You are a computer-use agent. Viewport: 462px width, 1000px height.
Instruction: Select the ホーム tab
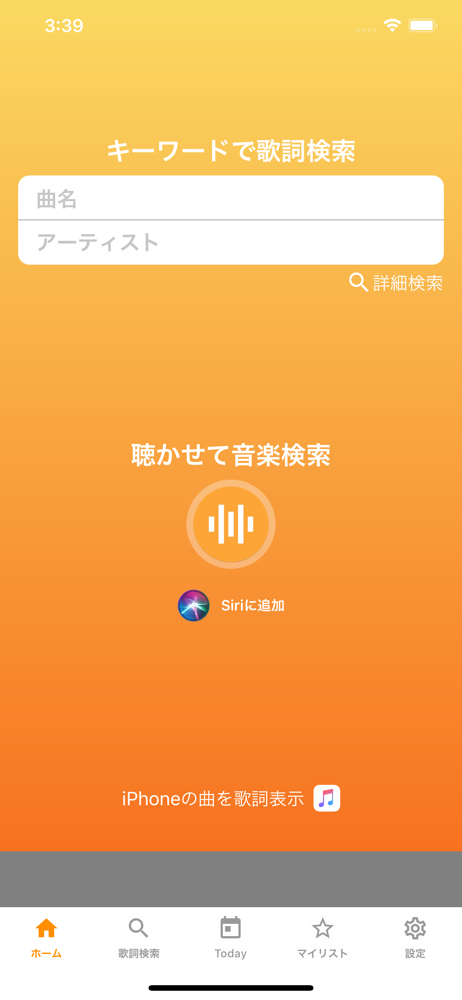point(47,938)
